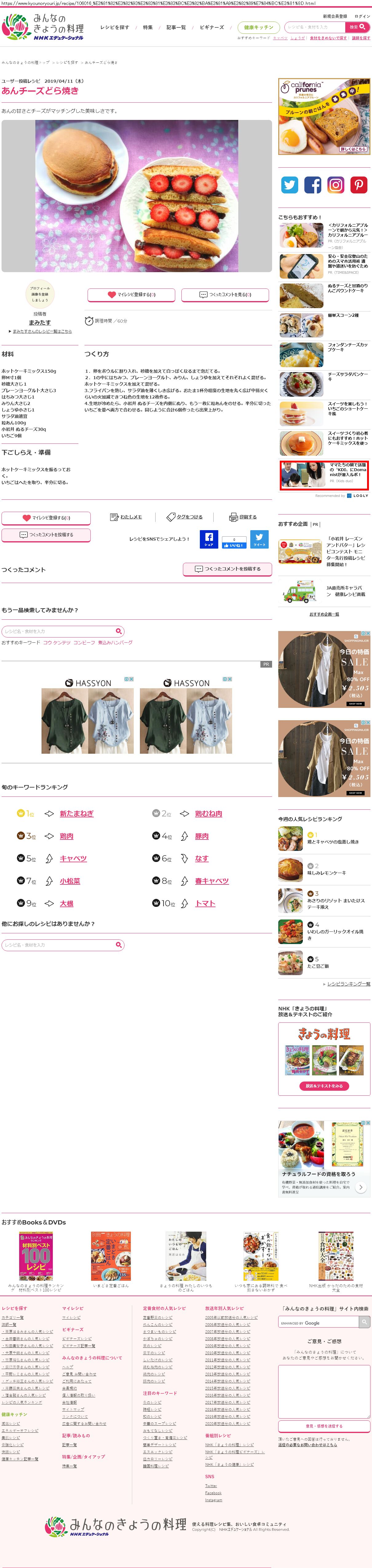
Task: Open the わたしメモ note link
Action: [x=126, y=517]
